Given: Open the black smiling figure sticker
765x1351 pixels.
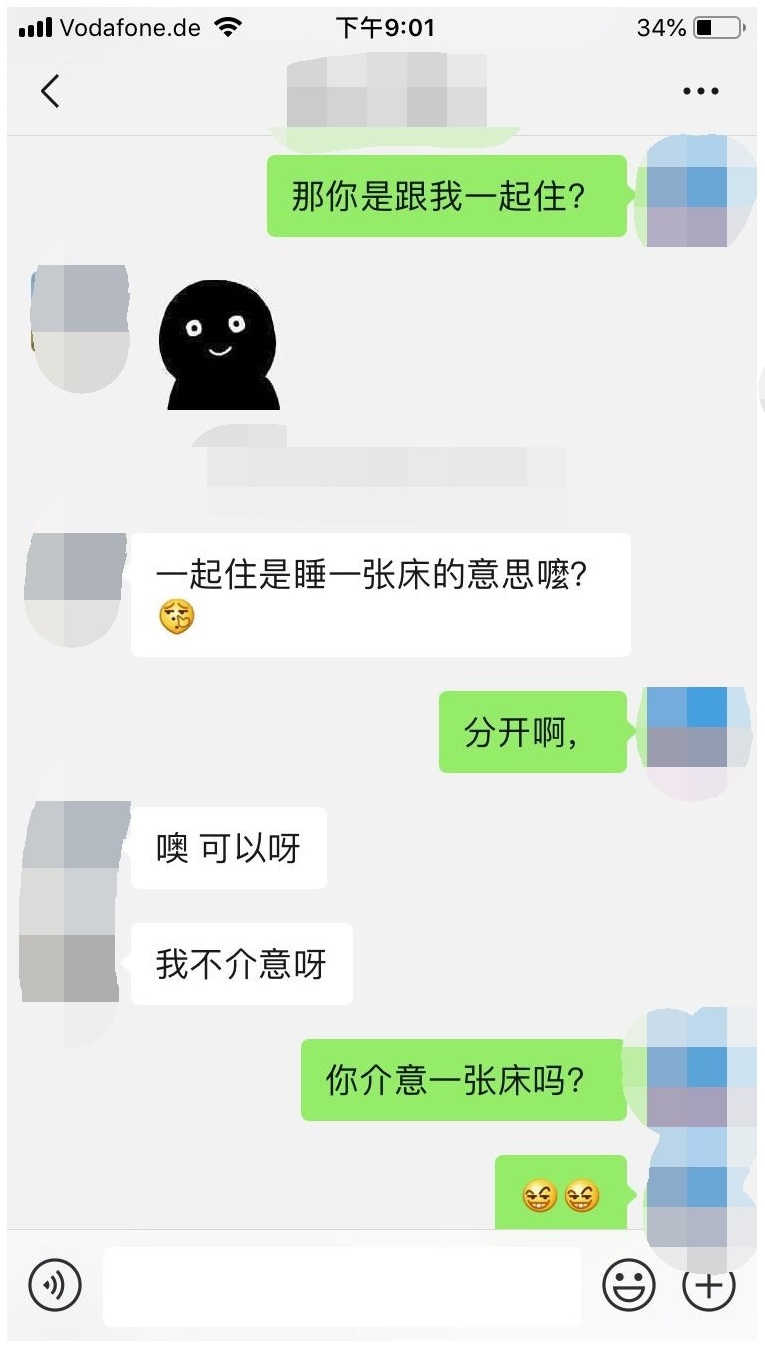Looking at the screenshot, I should pyautogui.click(x=219, y=345).
